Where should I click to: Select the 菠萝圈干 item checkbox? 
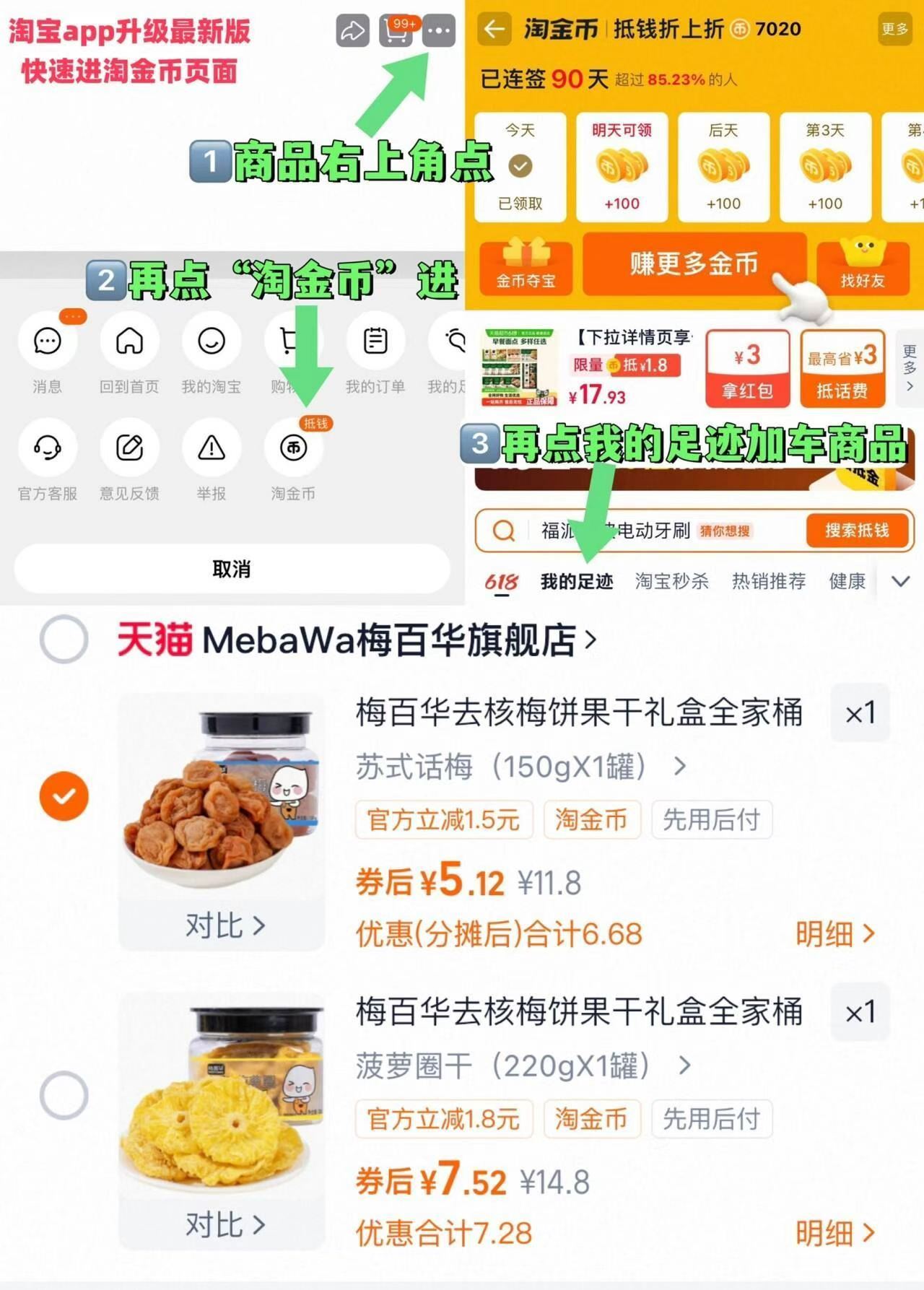click(x=64, y=1094)
